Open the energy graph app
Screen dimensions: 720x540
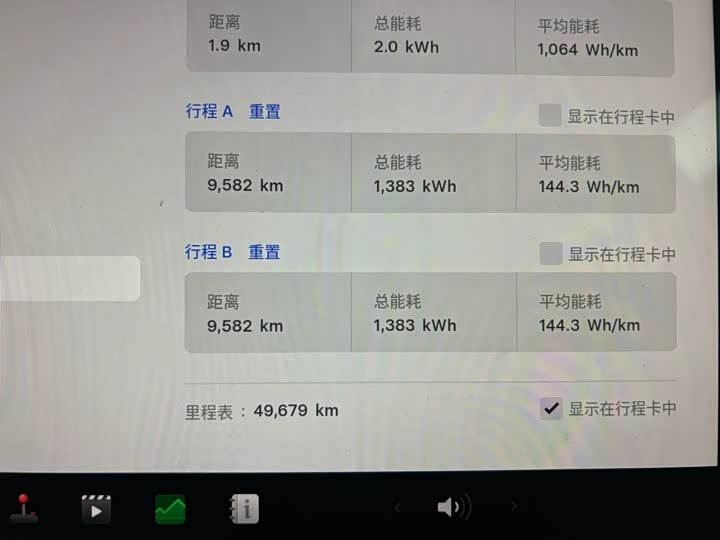170,509
